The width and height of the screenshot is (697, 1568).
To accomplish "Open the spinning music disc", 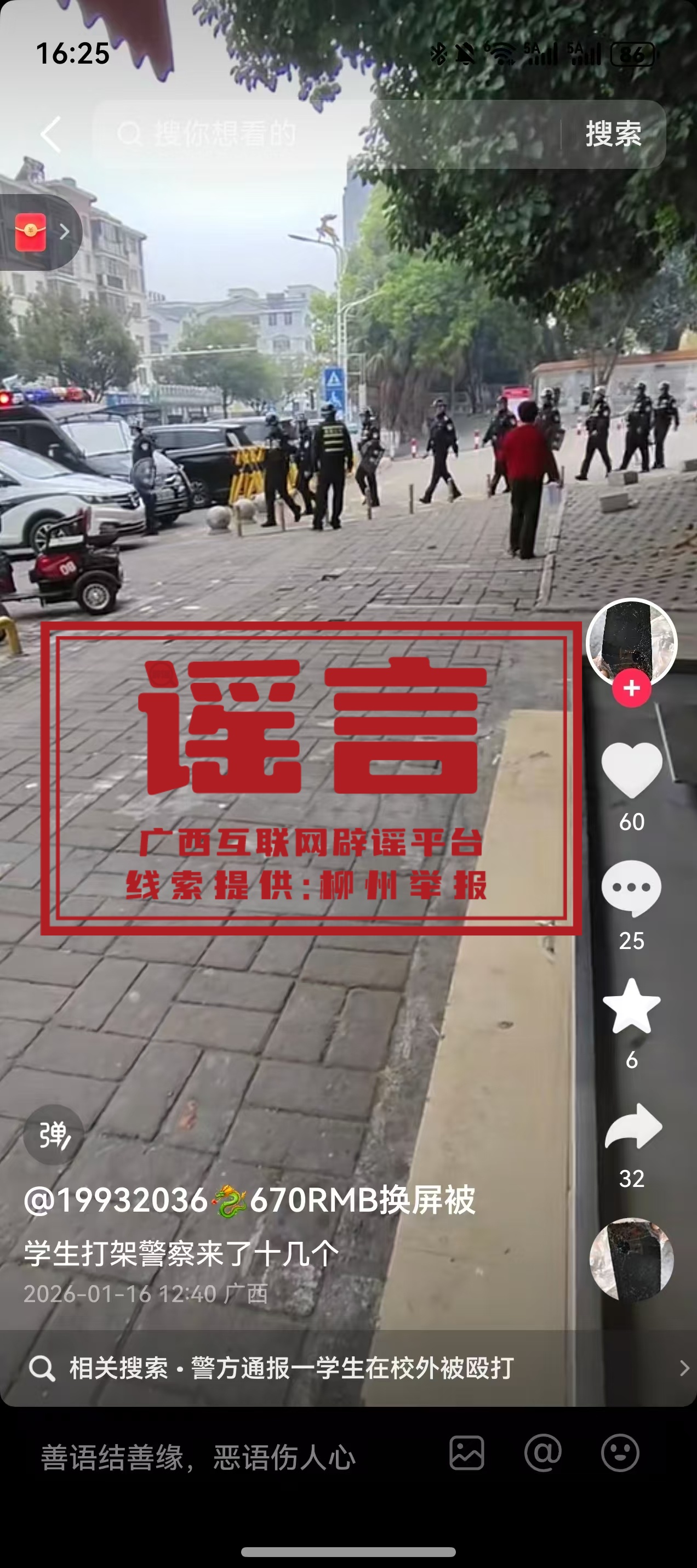I will click(x=631, y=1259).
